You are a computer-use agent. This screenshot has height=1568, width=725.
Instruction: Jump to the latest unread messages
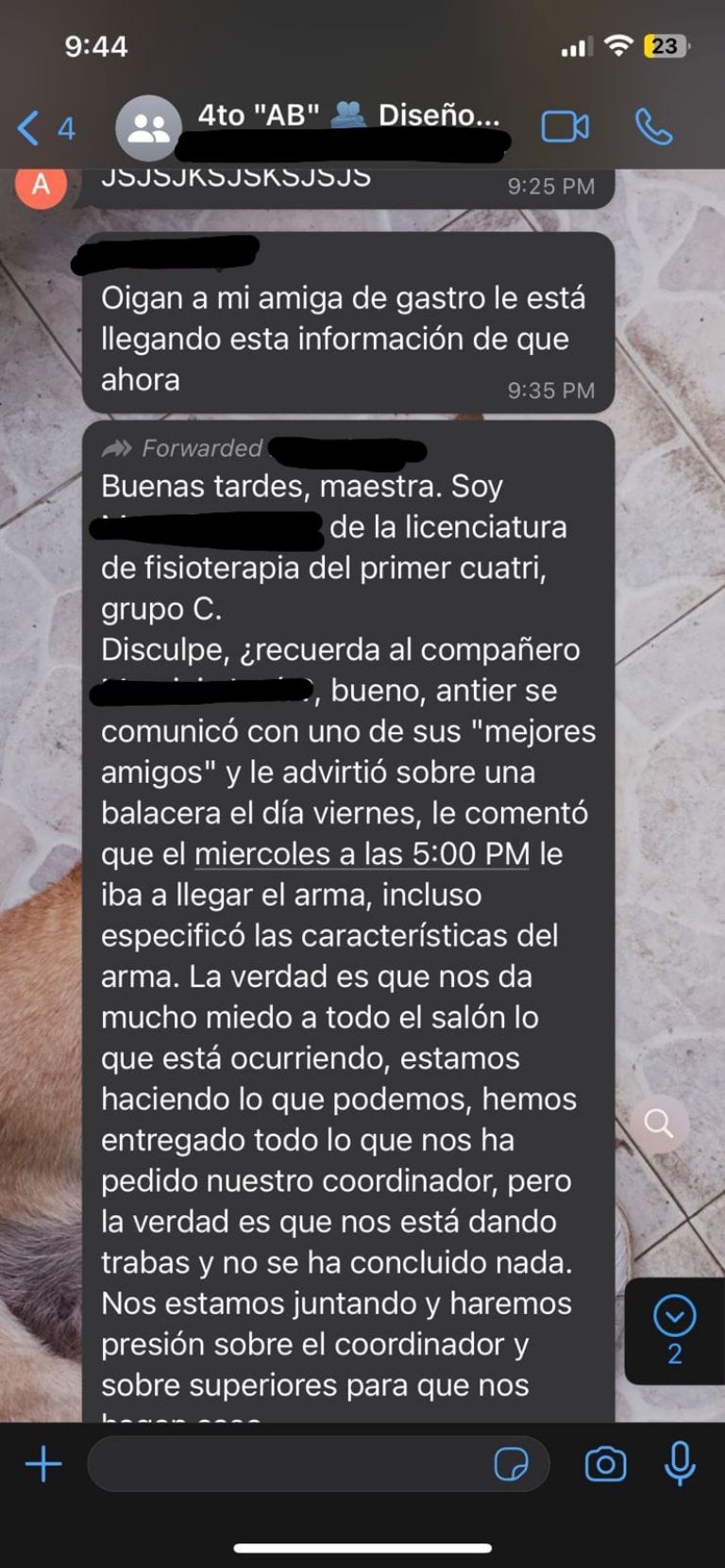(x=674, y=1328)
